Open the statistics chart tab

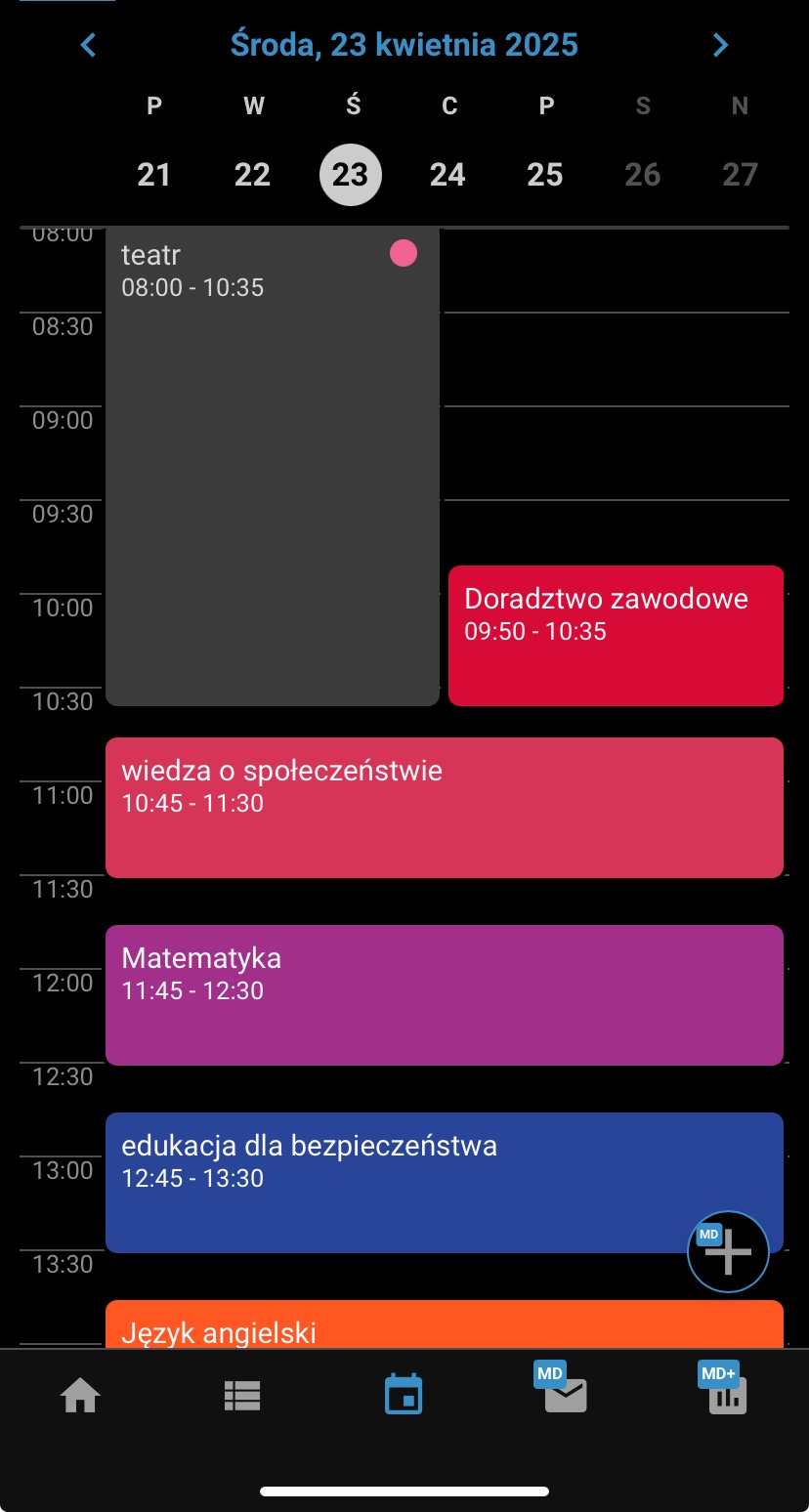727,1396
